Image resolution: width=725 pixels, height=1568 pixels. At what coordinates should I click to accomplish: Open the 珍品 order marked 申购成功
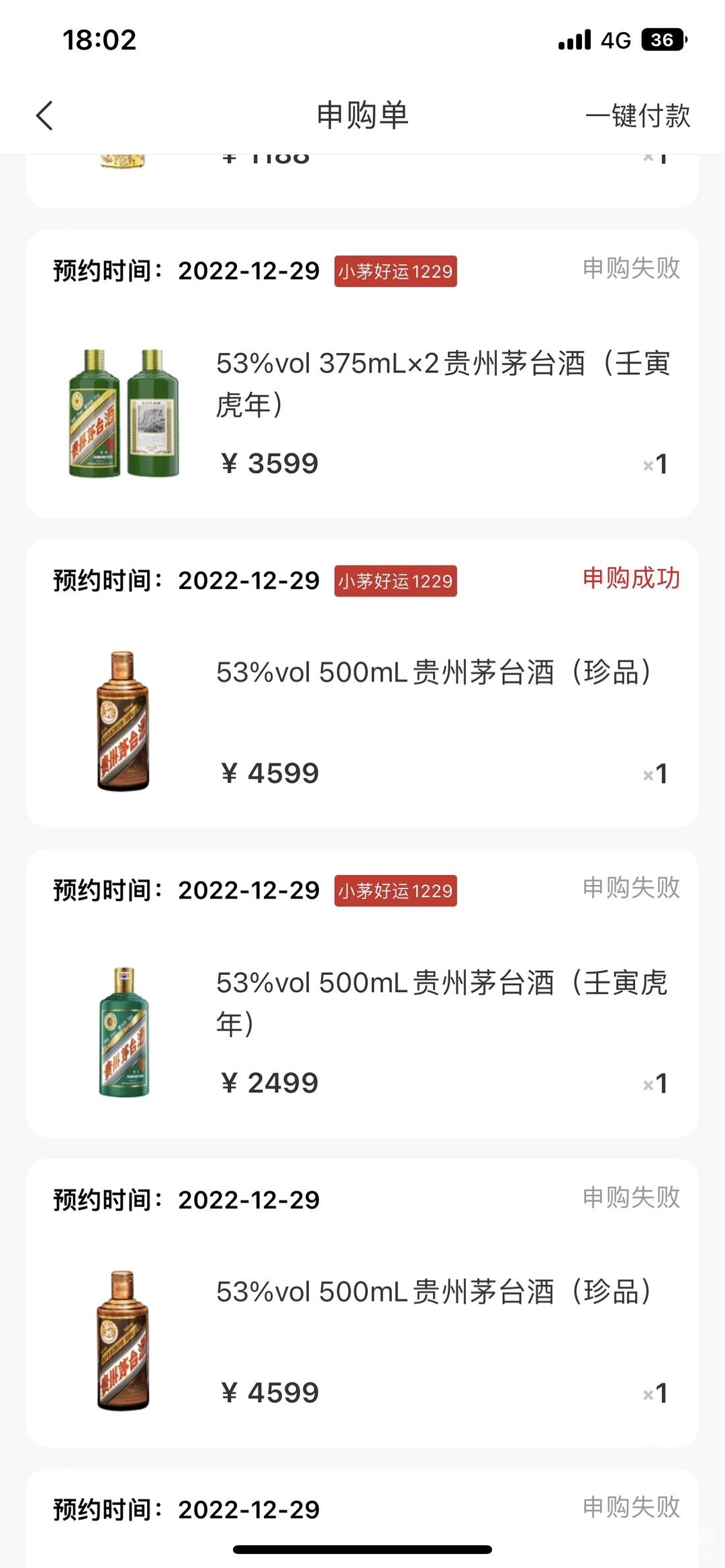tap(362, 711)
